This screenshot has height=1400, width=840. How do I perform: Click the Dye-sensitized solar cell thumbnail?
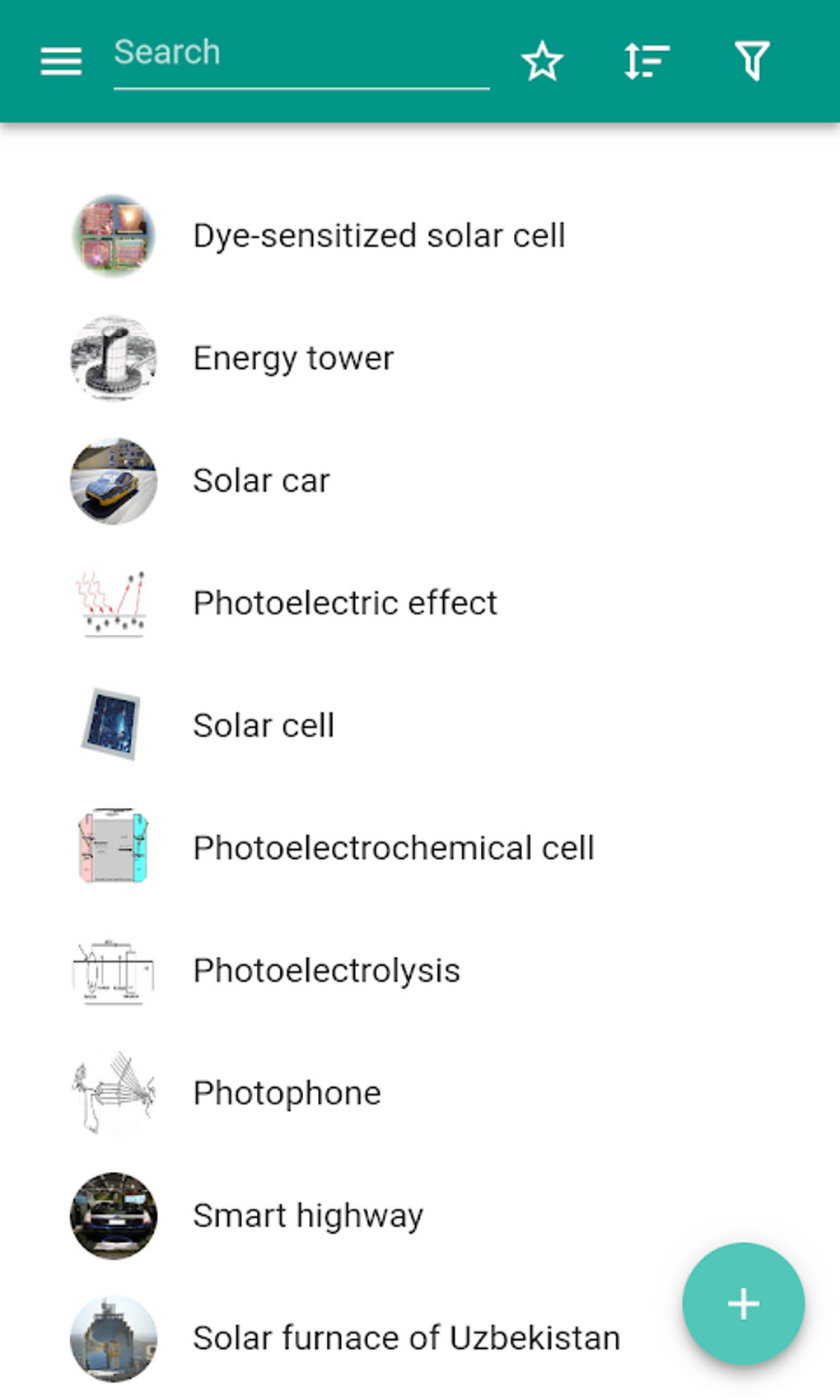(x=113, y=236)
